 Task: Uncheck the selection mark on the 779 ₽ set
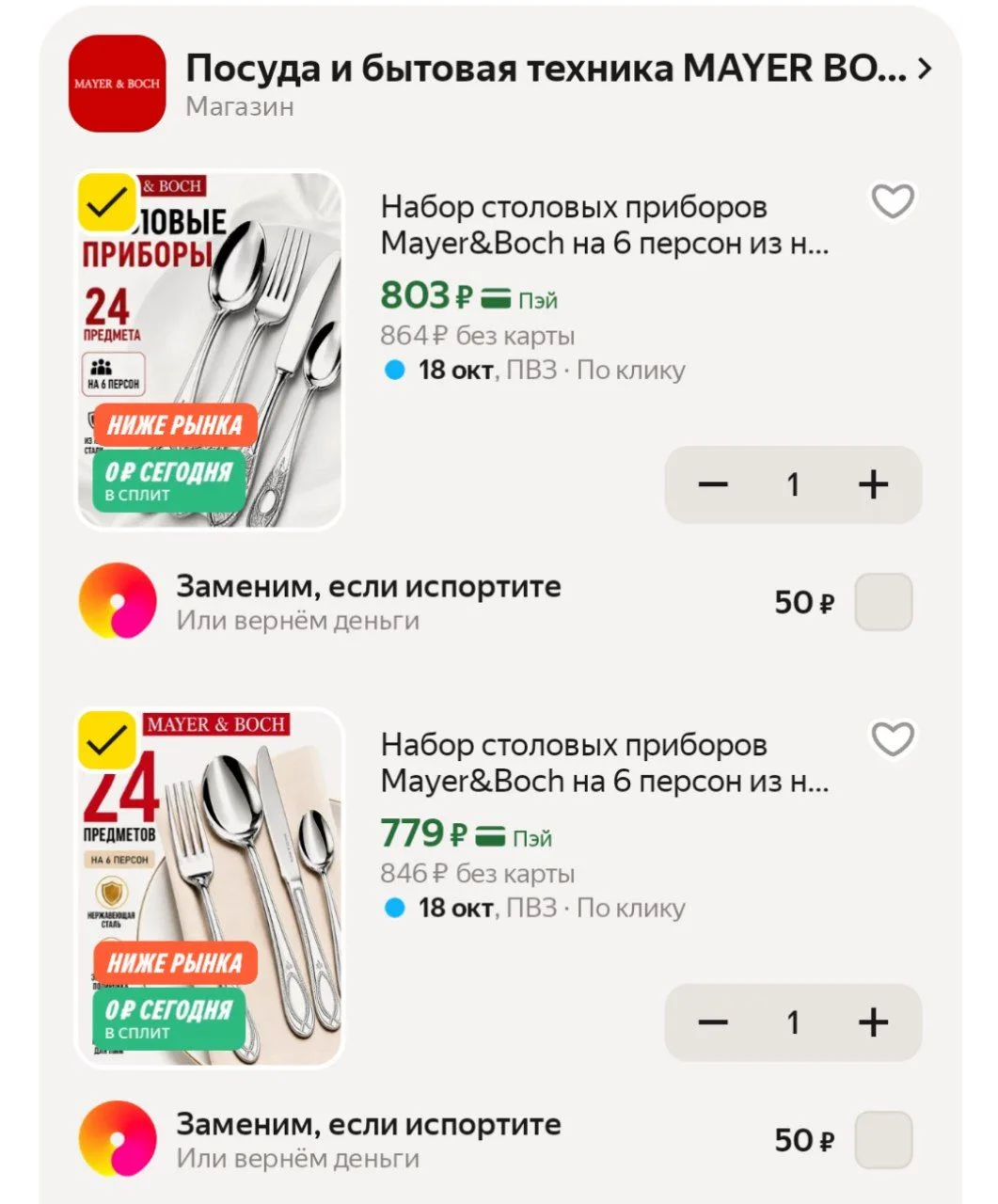click(106, 739)
